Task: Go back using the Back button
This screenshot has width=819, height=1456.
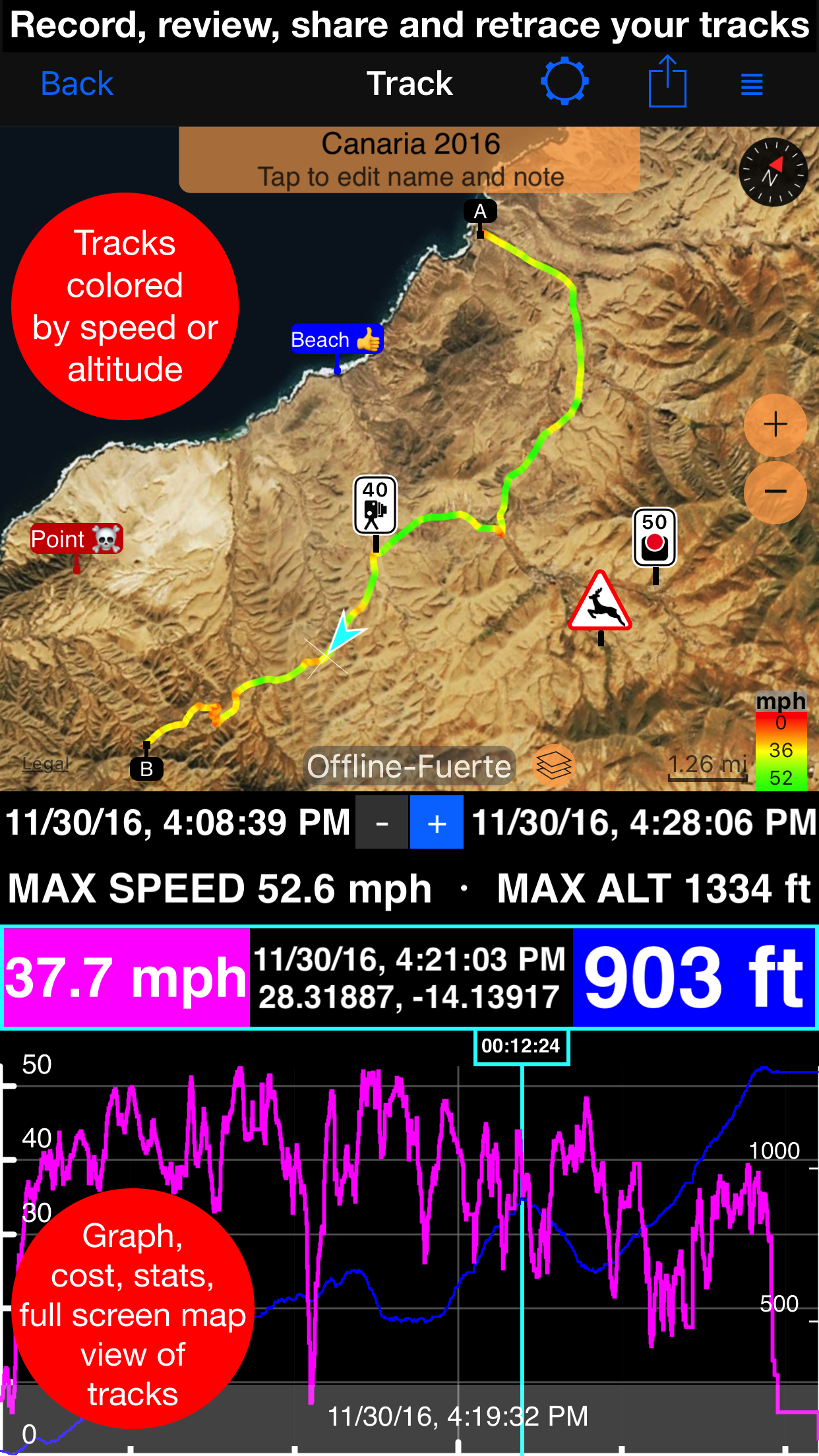Action: [x=76, y=84]
